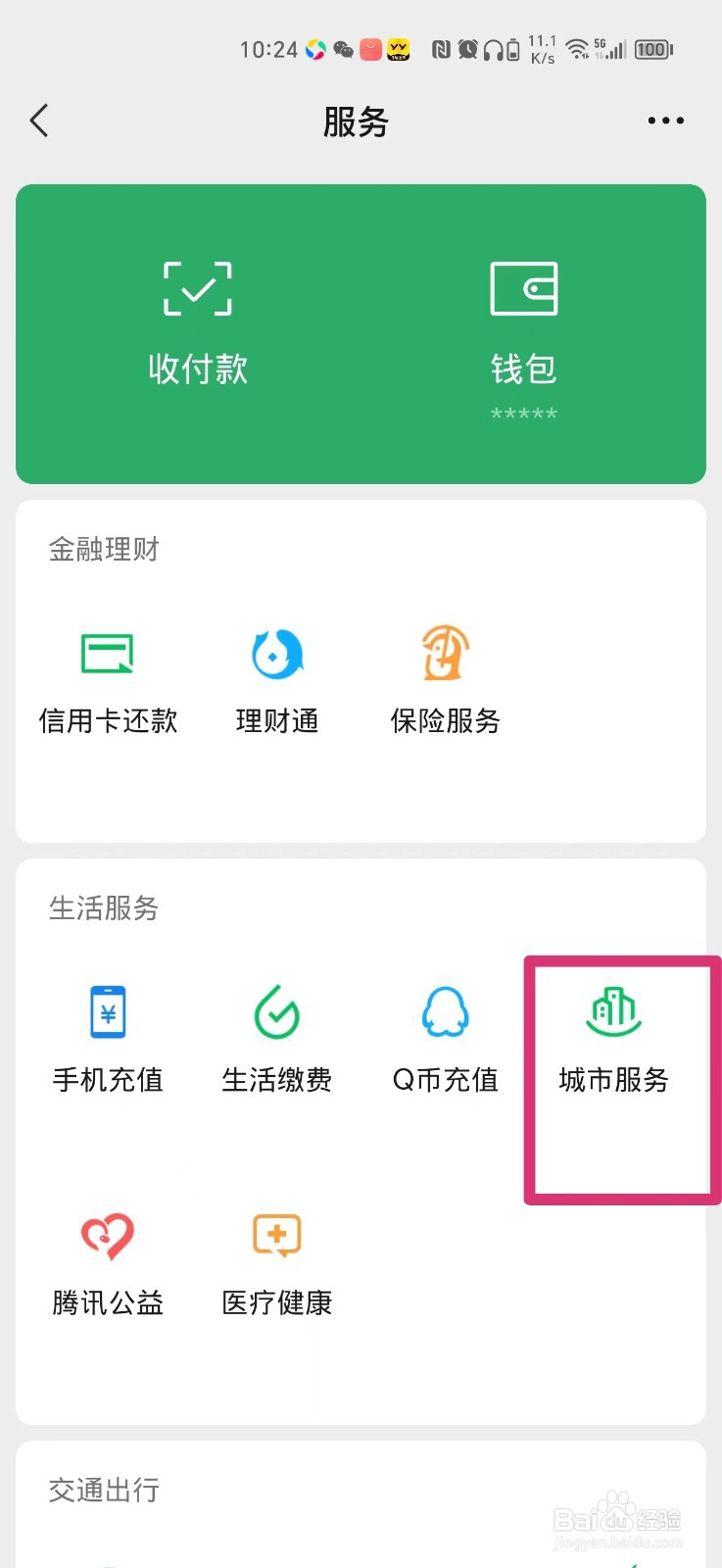This screenshot has height=1568, width=722.
Task: Open 收付款 payment code
Action: click(198, 324)
